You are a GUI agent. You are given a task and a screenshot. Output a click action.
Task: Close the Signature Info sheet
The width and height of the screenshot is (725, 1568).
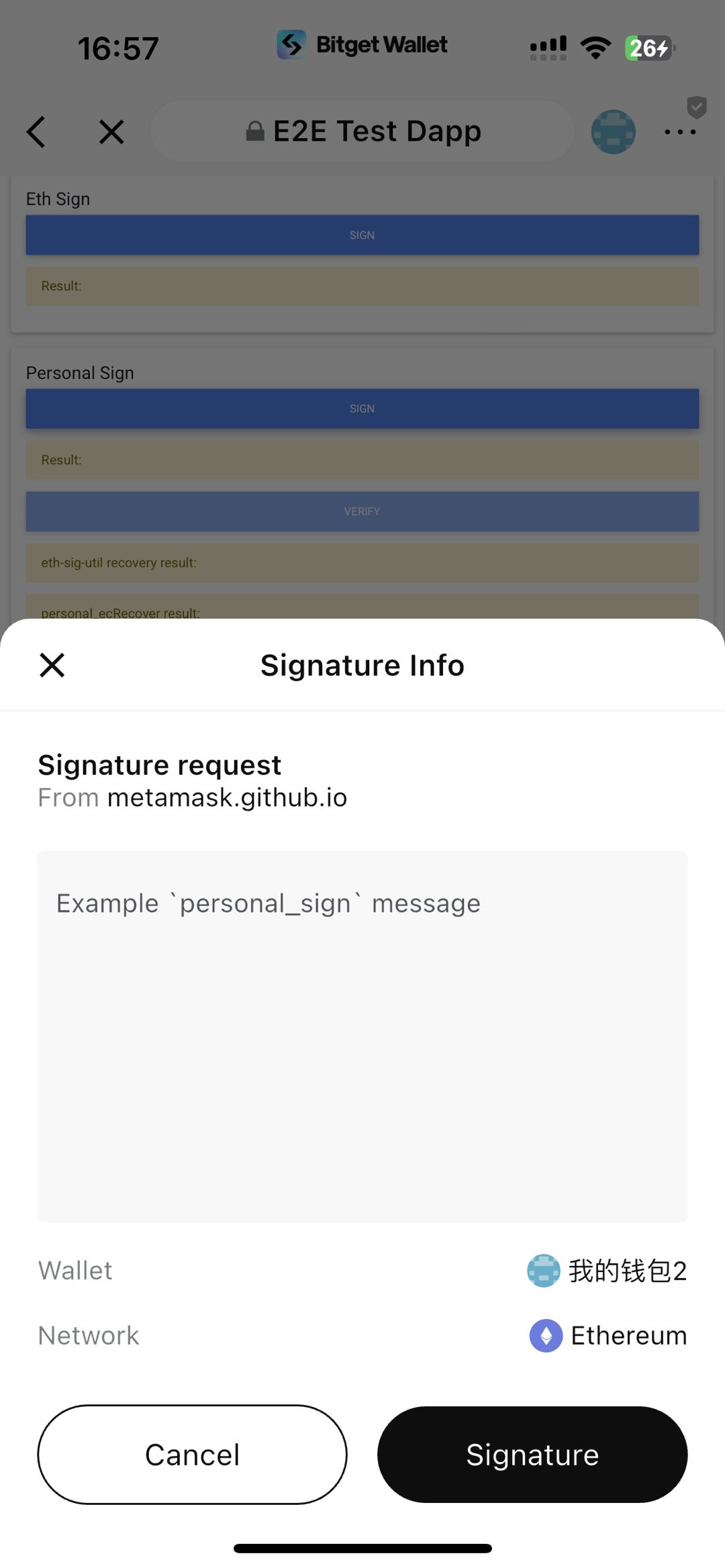[52, 665]
